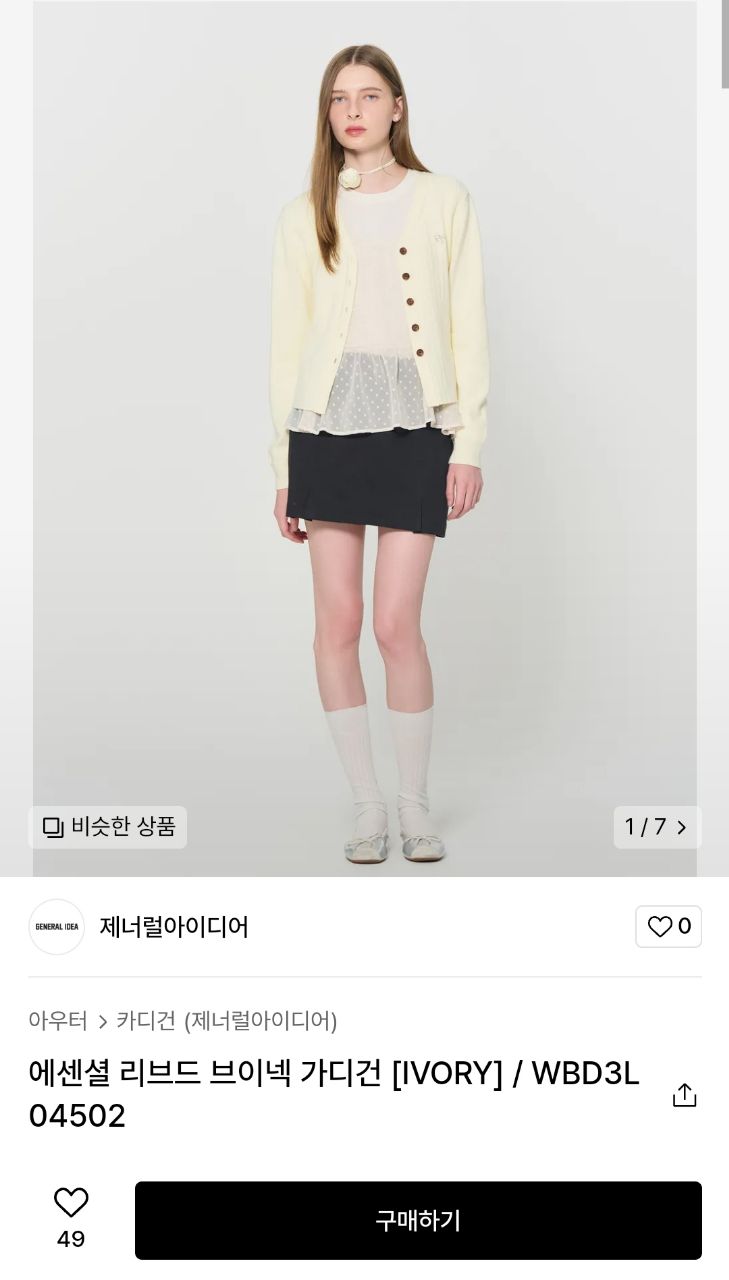The height and width of the screenshot is (1280, 729).
Task: Open 제너럴아이디어 brand page
Action: tap(173, 927)
